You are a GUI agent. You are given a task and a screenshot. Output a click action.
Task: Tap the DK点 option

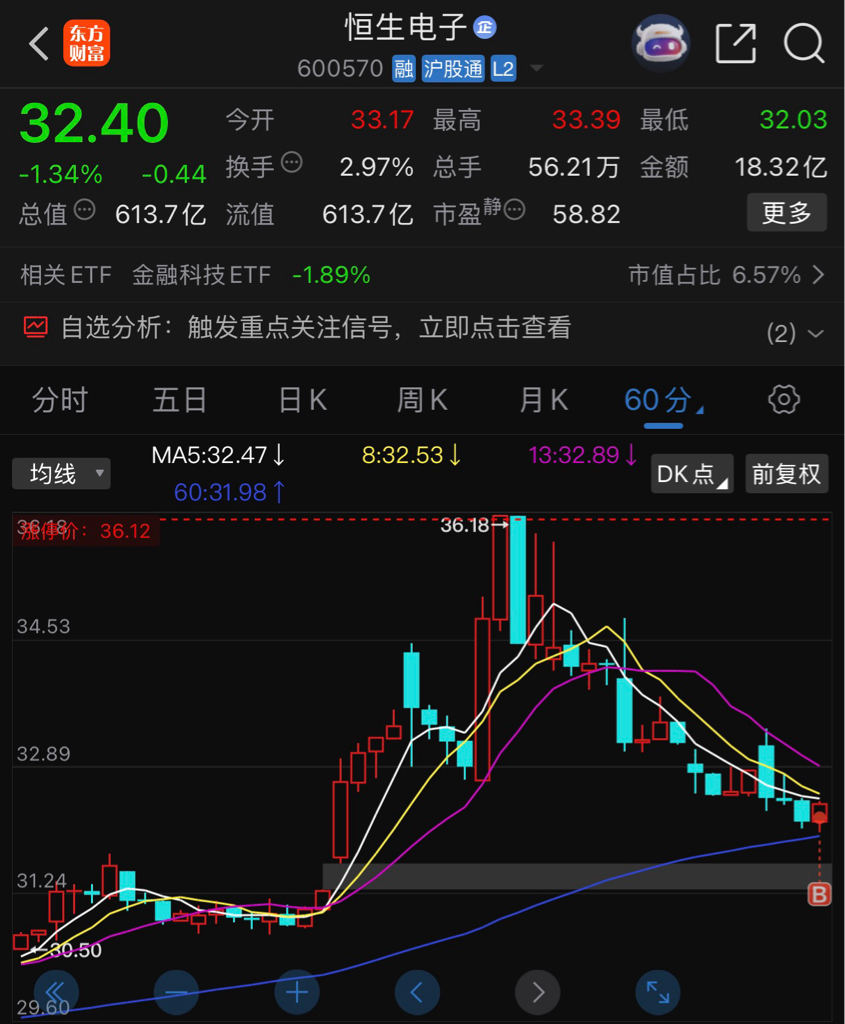point(692,473)
